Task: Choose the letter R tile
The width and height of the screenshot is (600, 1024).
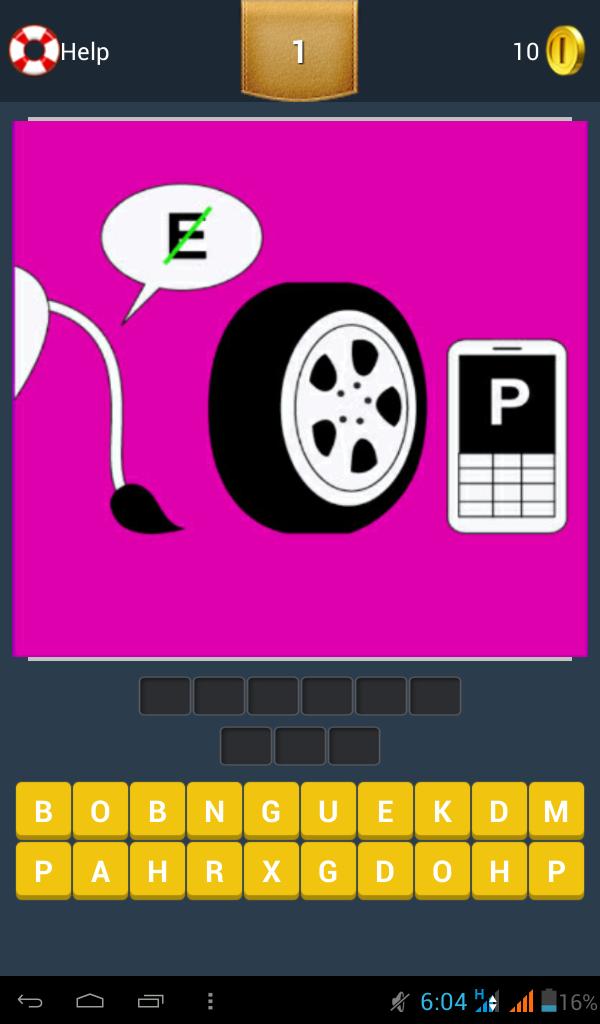Action: 214,871
